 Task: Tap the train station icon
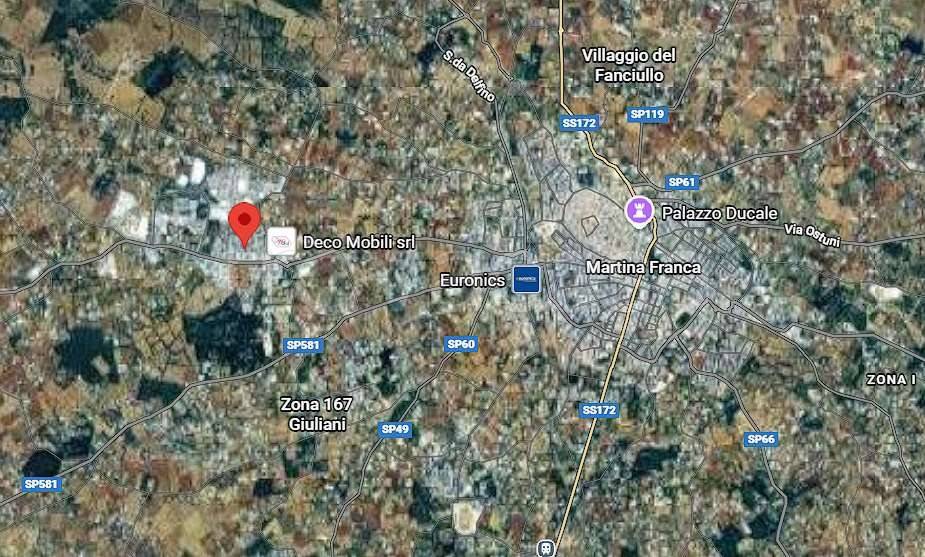(545, 548)
